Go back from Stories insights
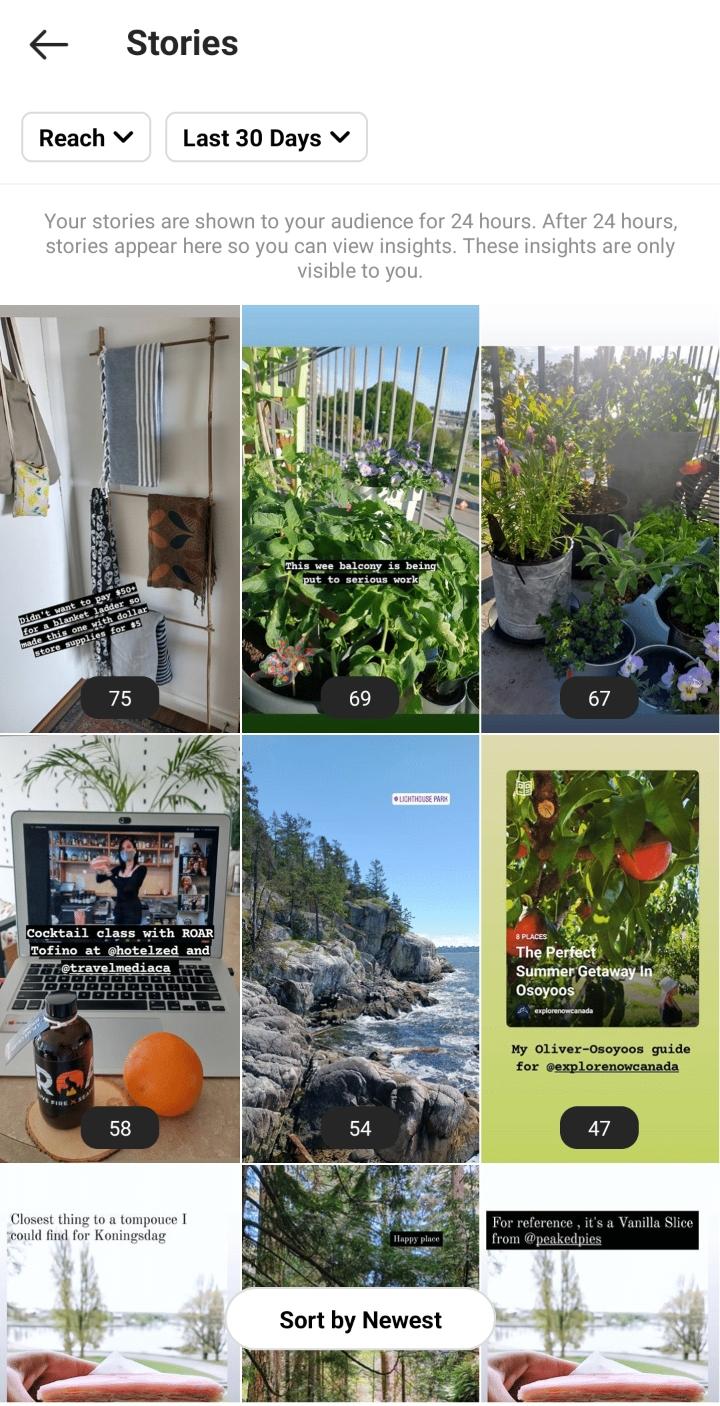 click(x=48, y=44)
